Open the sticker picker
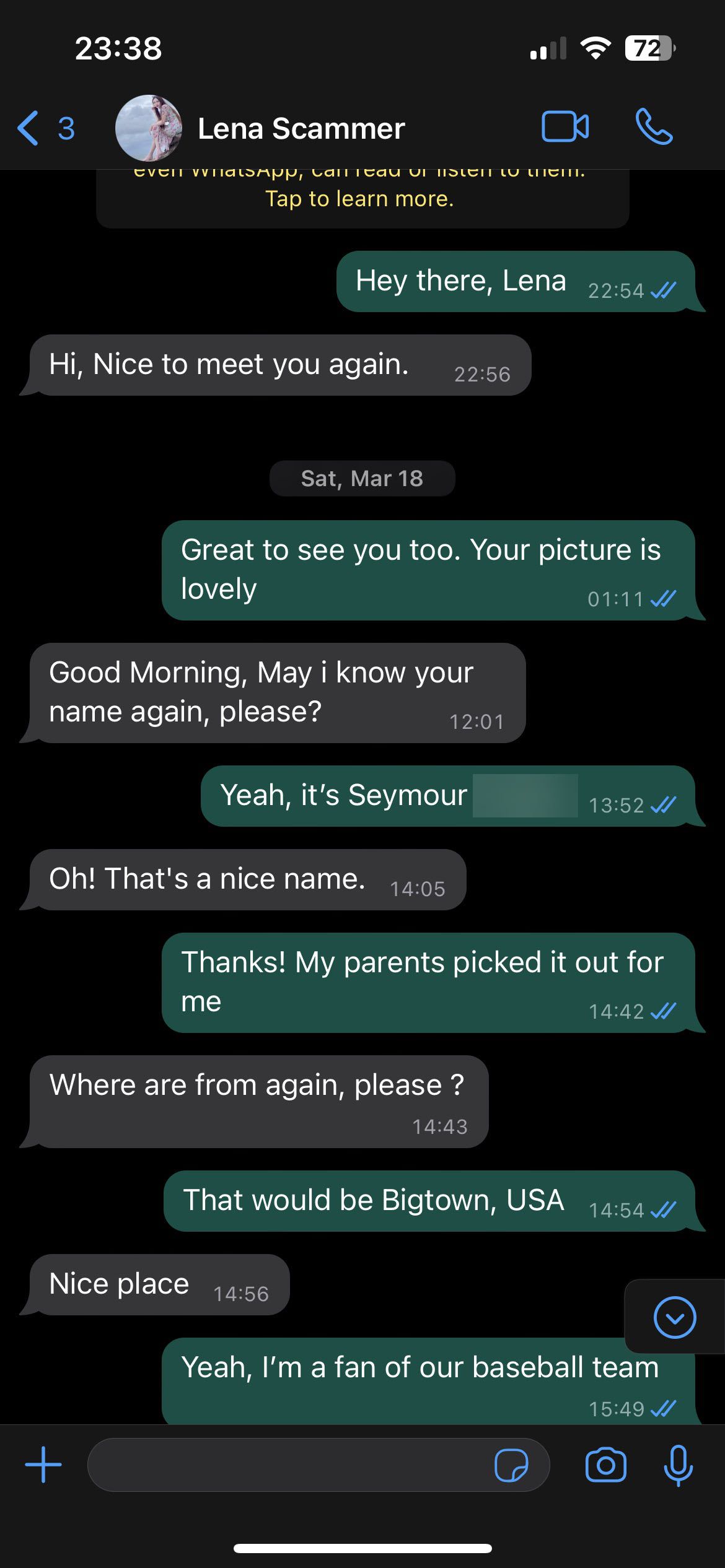The width and height of the screenshot is (725, 1568). (511, 1465)
